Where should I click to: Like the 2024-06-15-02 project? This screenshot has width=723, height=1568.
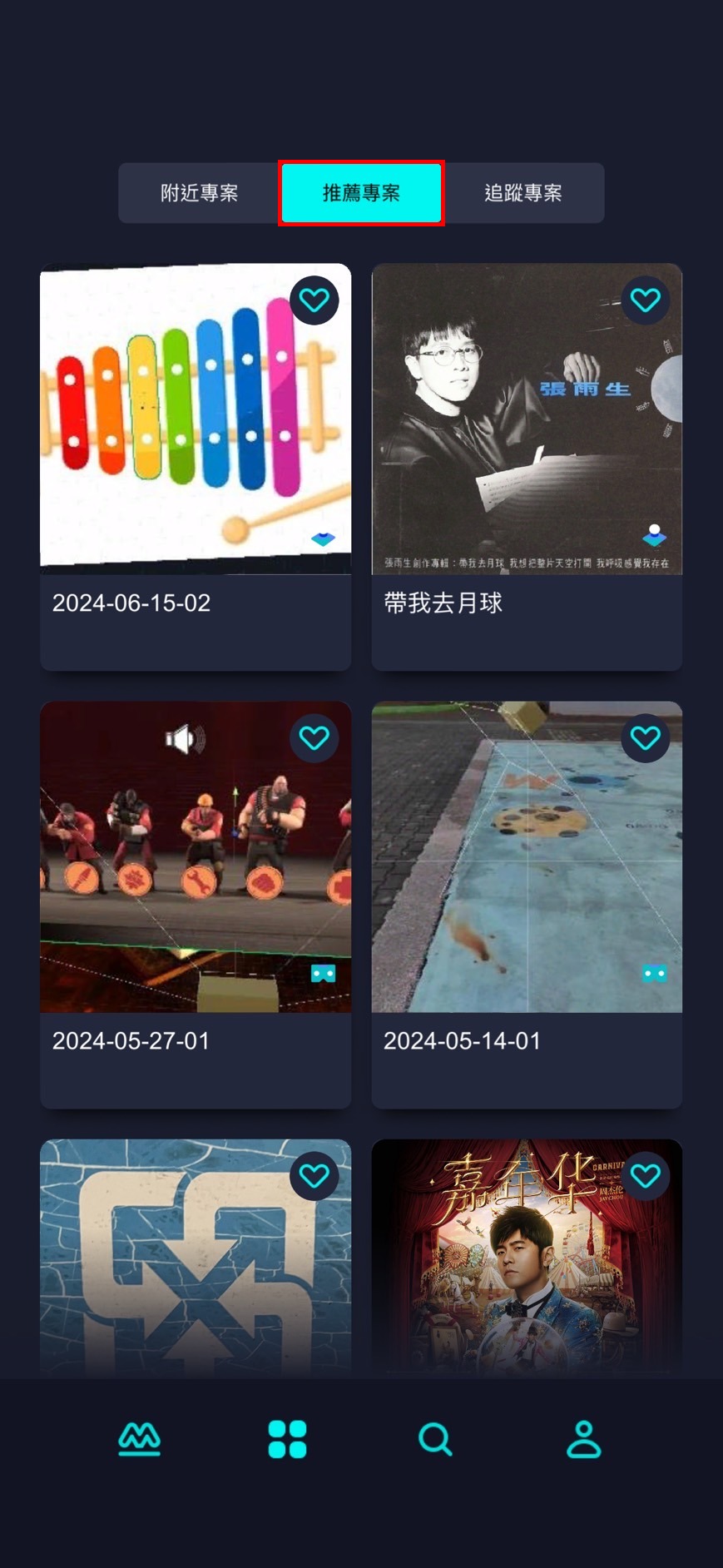[x=314, y=300]
